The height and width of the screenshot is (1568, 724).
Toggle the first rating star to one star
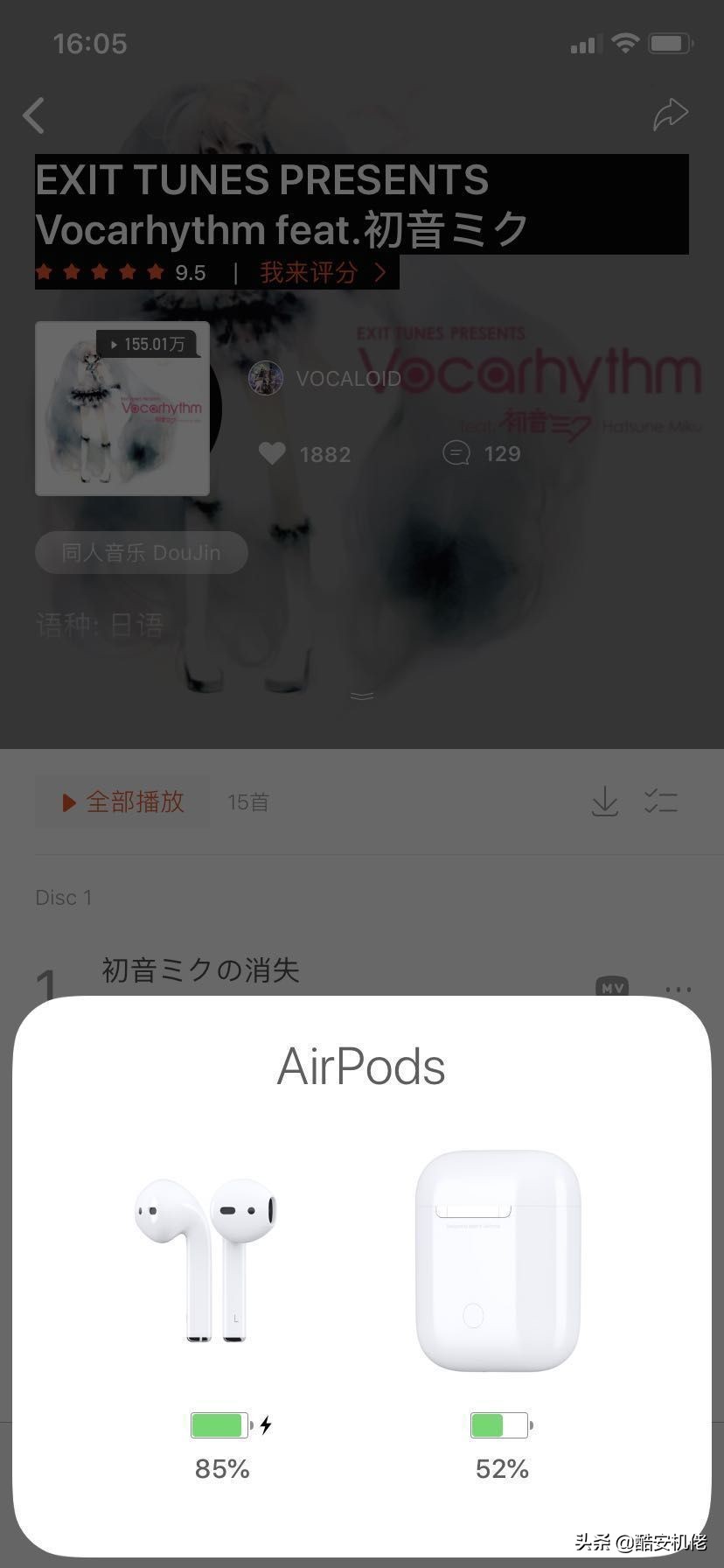click(45, 272)
